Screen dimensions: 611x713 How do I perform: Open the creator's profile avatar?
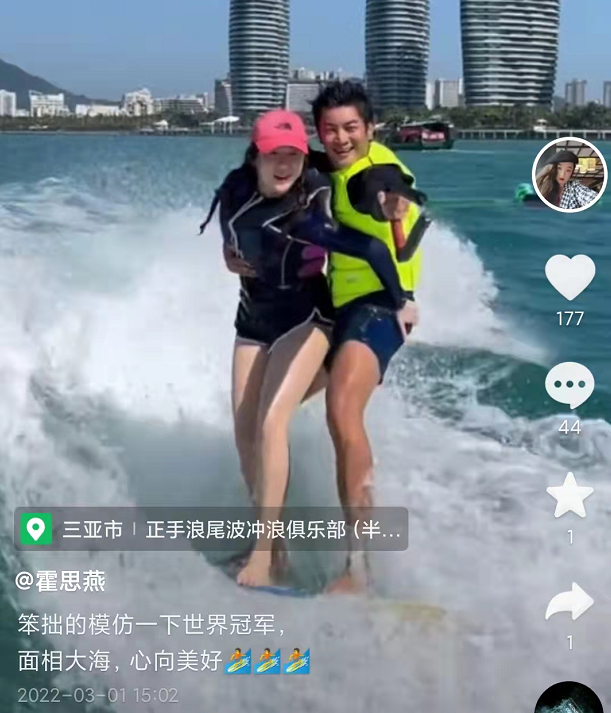click(569, 175)
